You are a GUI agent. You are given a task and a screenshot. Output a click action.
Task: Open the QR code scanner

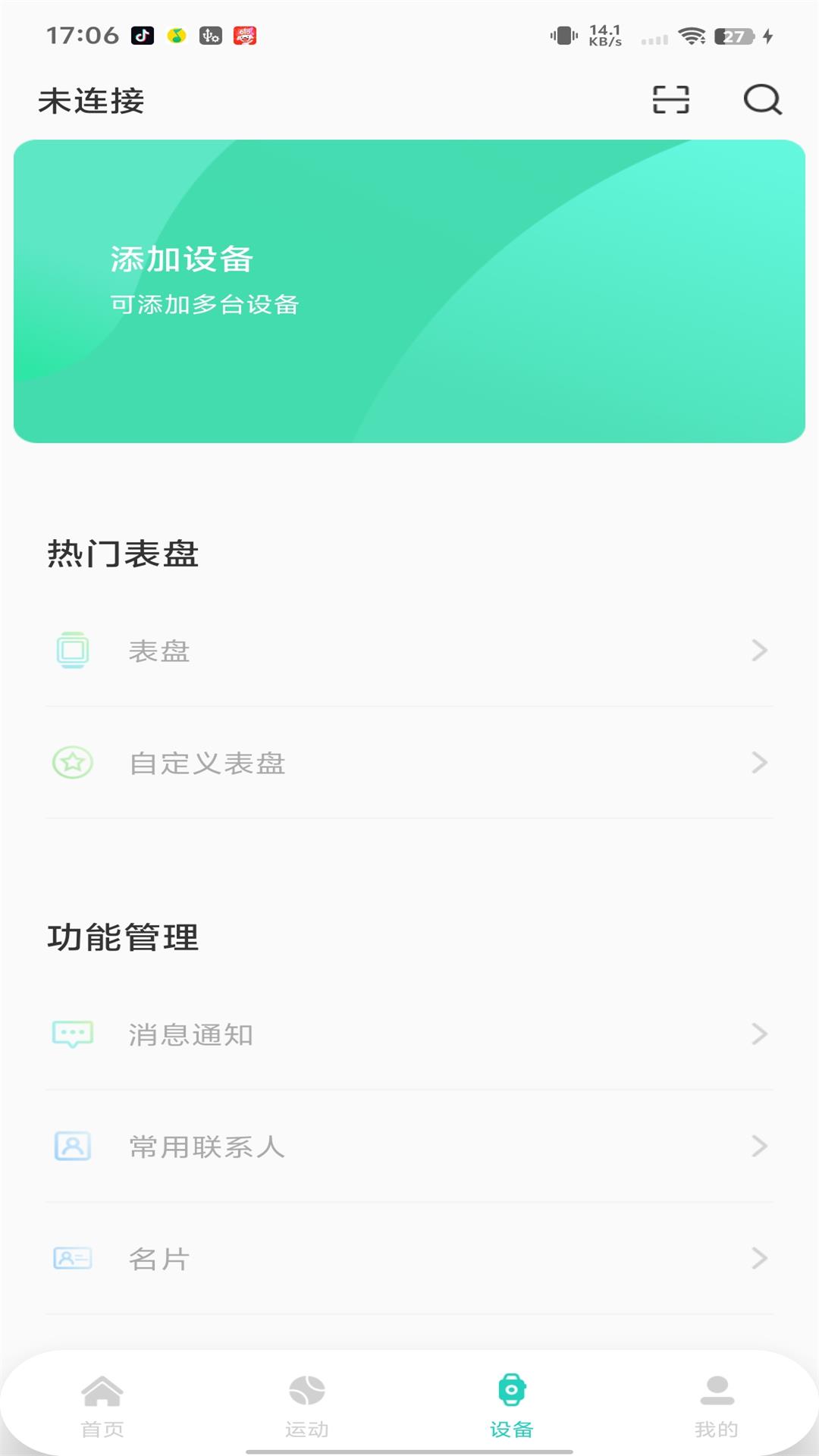(670, 99)
